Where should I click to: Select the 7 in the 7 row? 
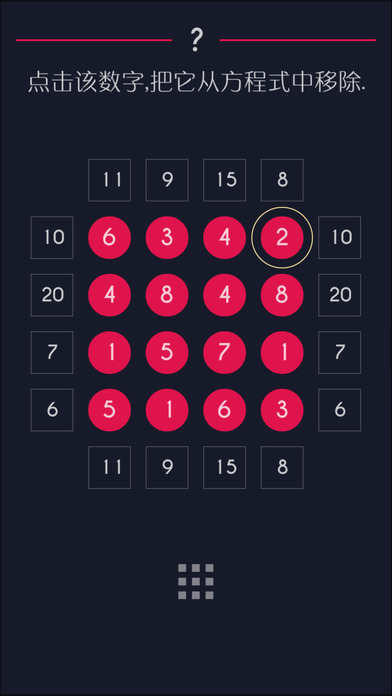point(225,352)
